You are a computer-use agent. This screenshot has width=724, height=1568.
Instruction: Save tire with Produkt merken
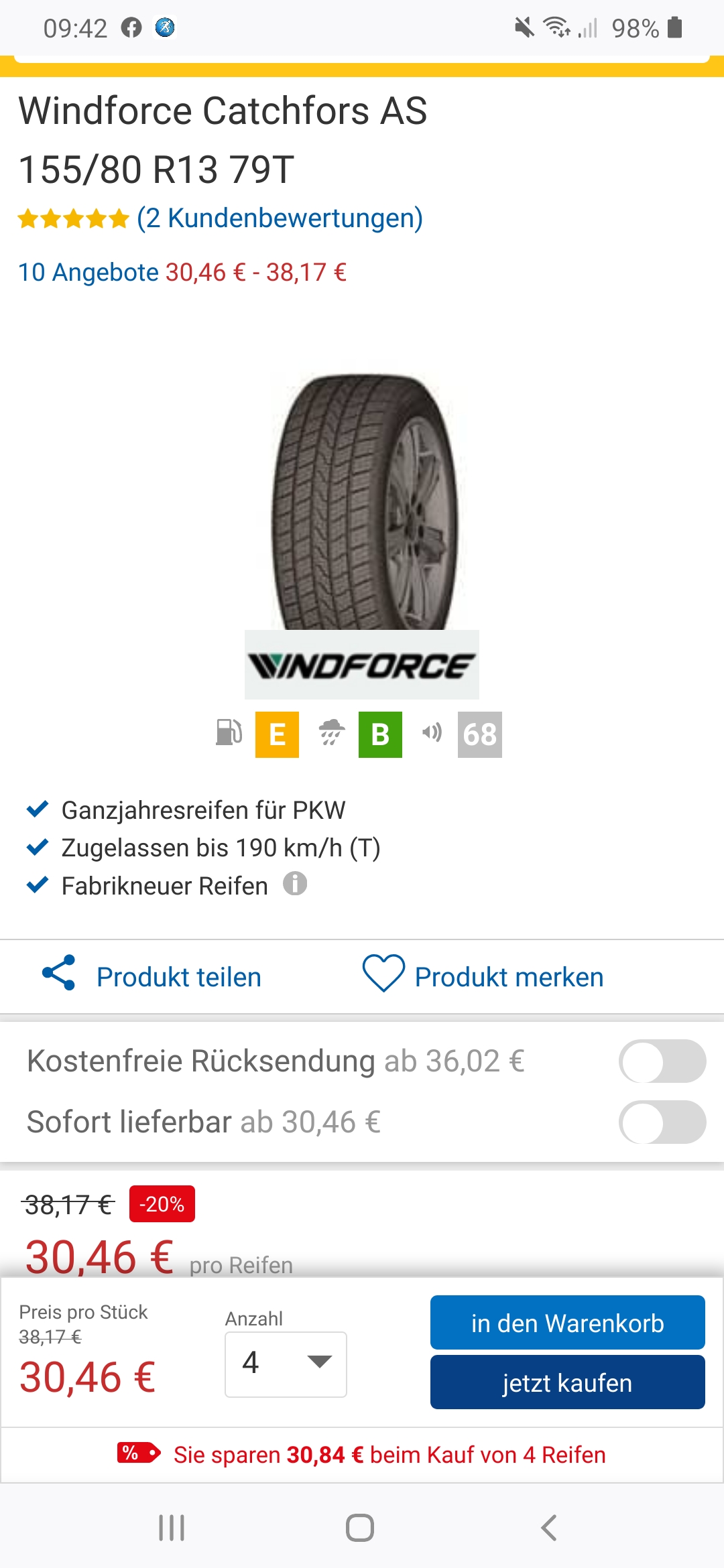coord(483,976)
